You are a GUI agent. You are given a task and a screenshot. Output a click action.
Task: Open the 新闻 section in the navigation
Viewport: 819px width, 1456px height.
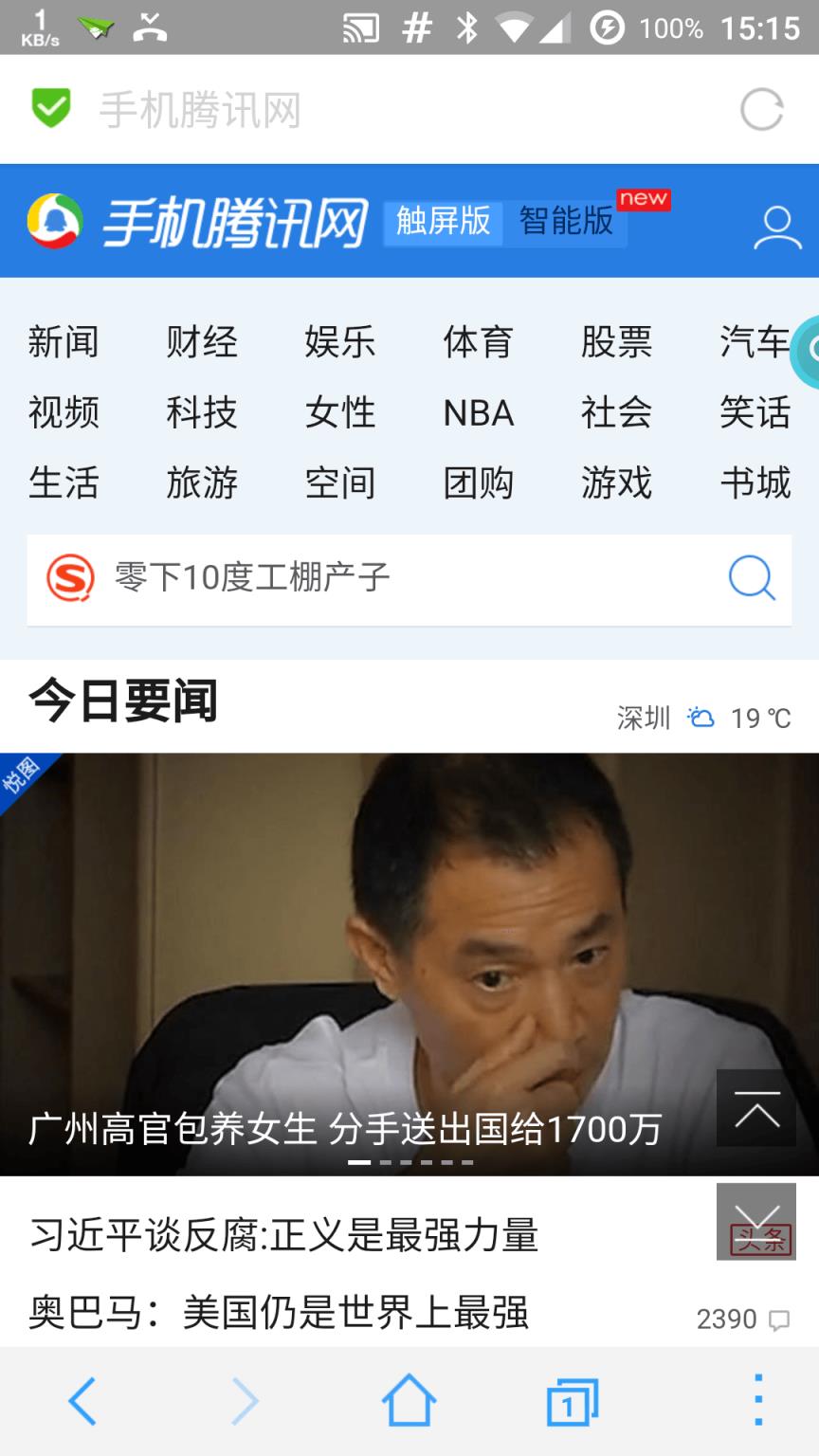click(x=63, y=343)
